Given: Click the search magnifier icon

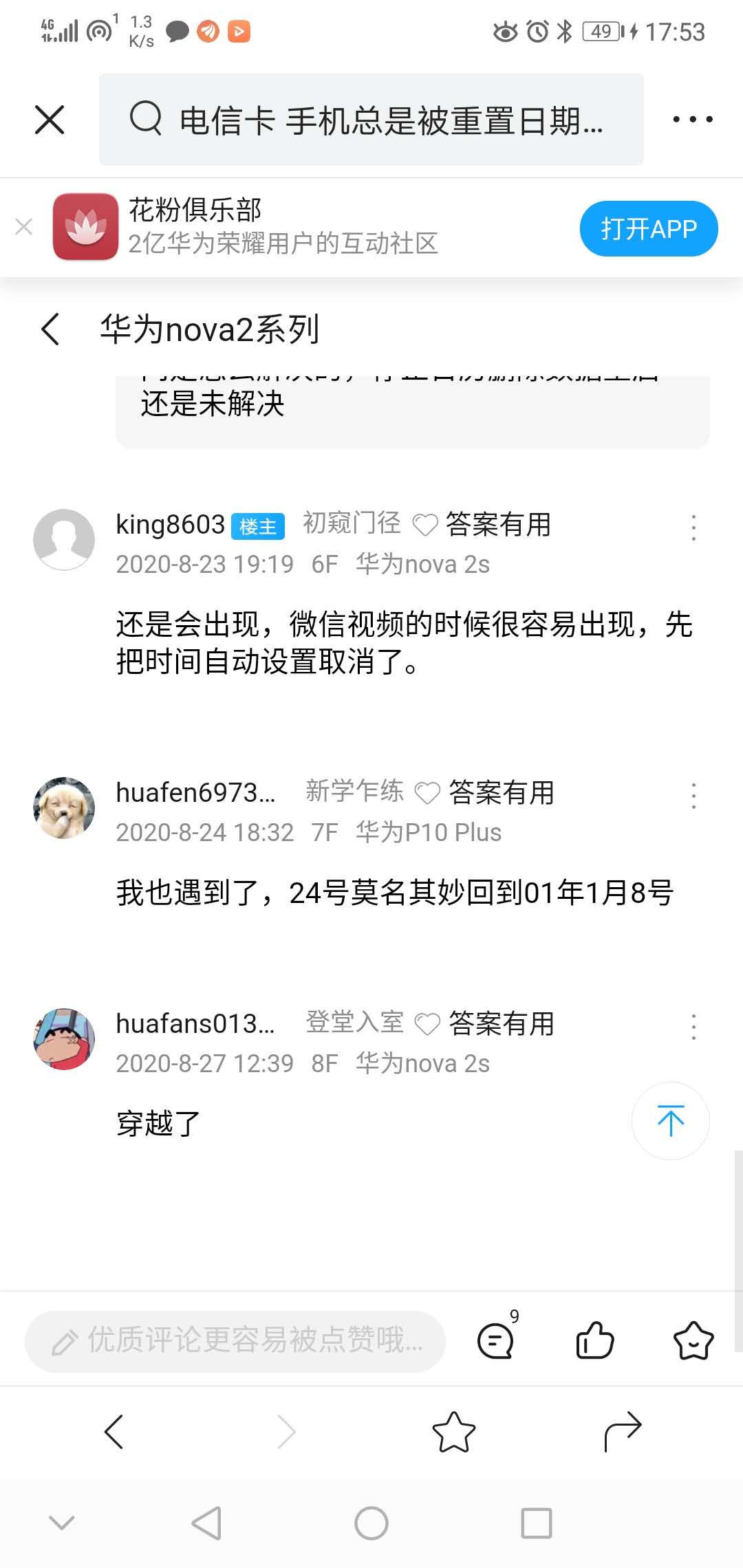Looking at the screenshot, I should [144, 120].
